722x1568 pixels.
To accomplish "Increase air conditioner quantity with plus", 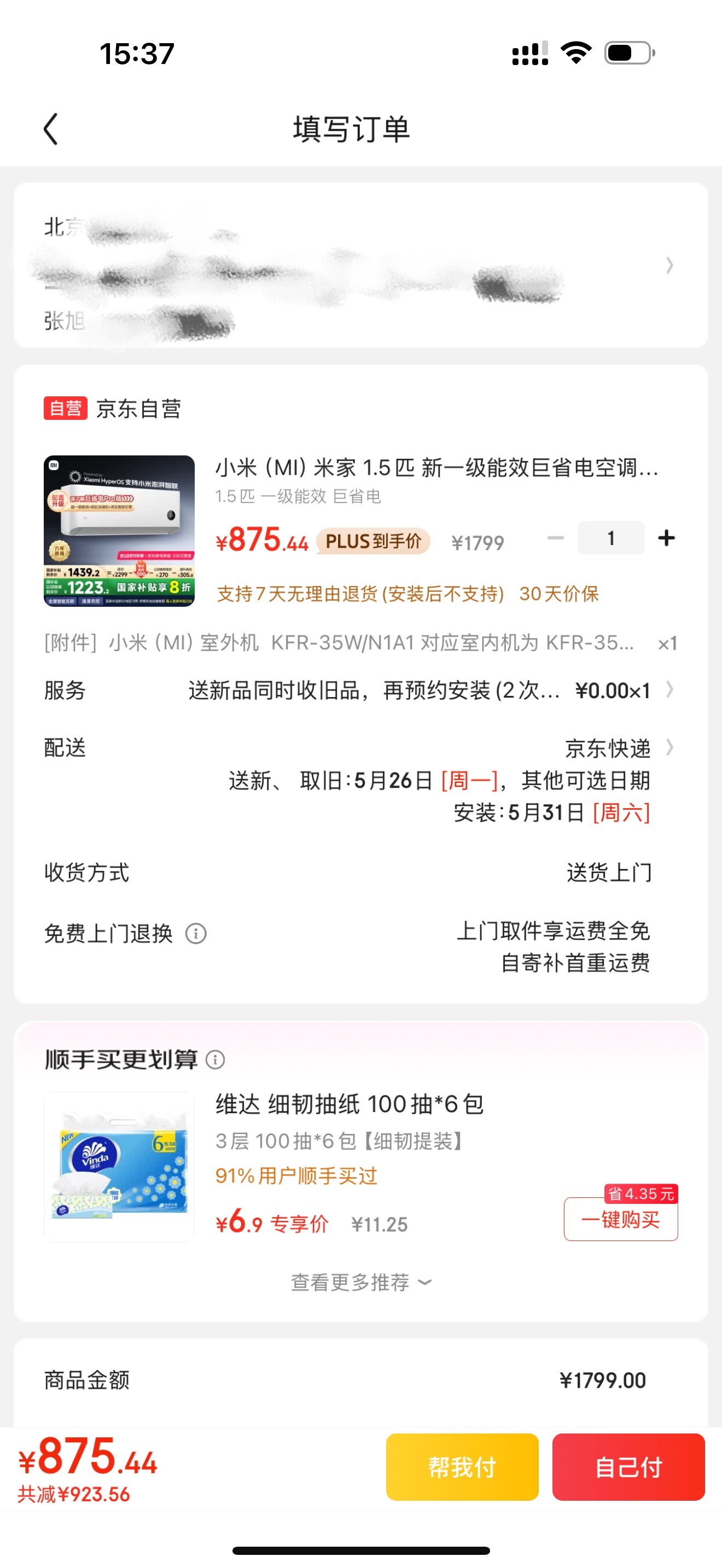I will coord(667,538).
